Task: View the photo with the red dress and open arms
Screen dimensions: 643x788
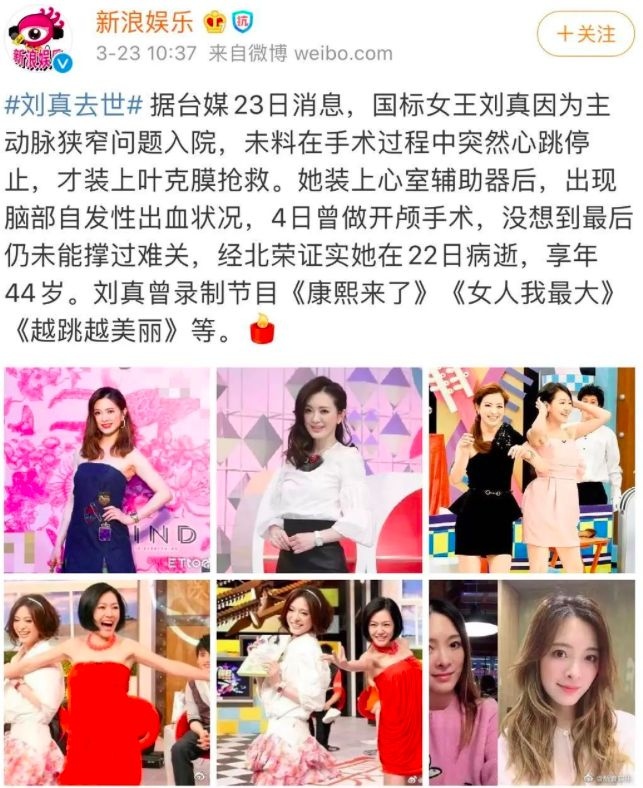Action: click(107, 682)
